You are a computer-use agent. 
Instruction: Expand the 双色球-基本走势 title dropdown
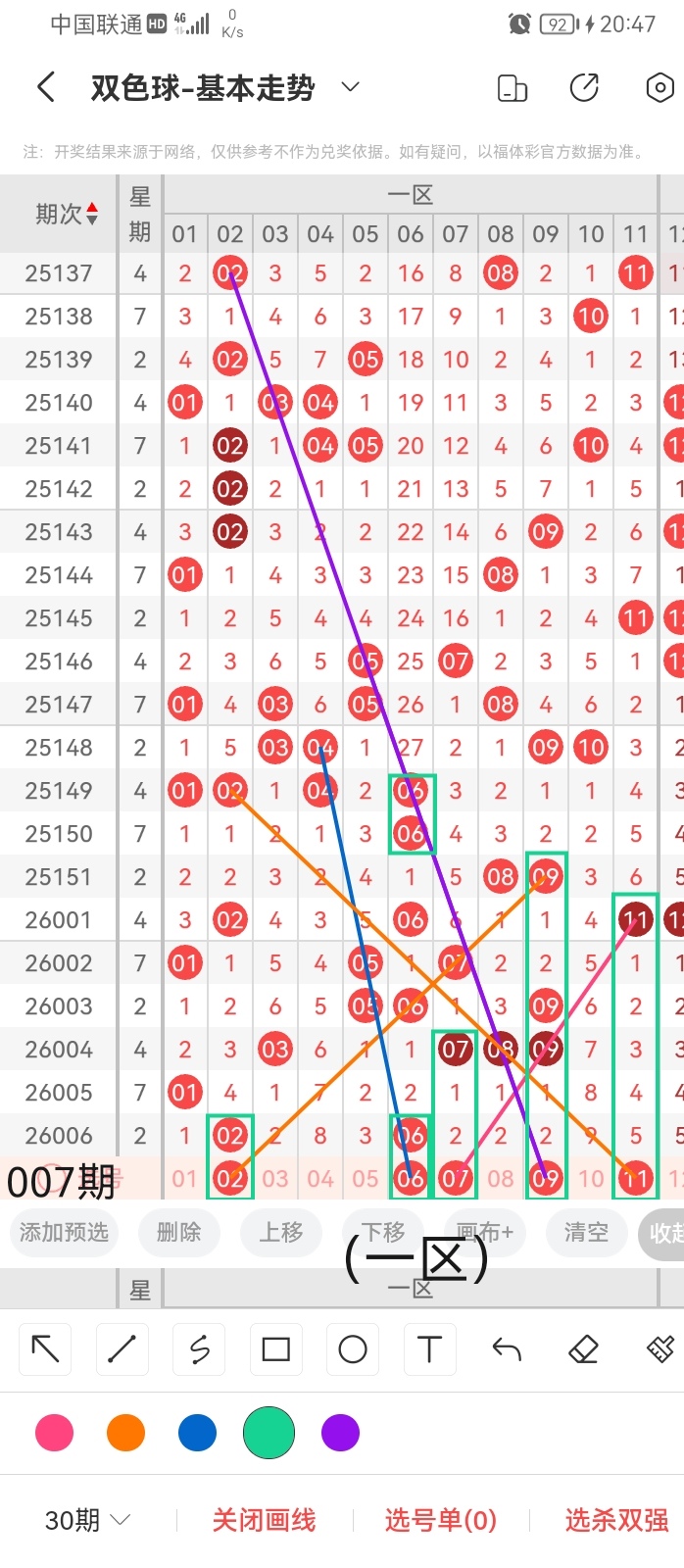click(350, 87)
